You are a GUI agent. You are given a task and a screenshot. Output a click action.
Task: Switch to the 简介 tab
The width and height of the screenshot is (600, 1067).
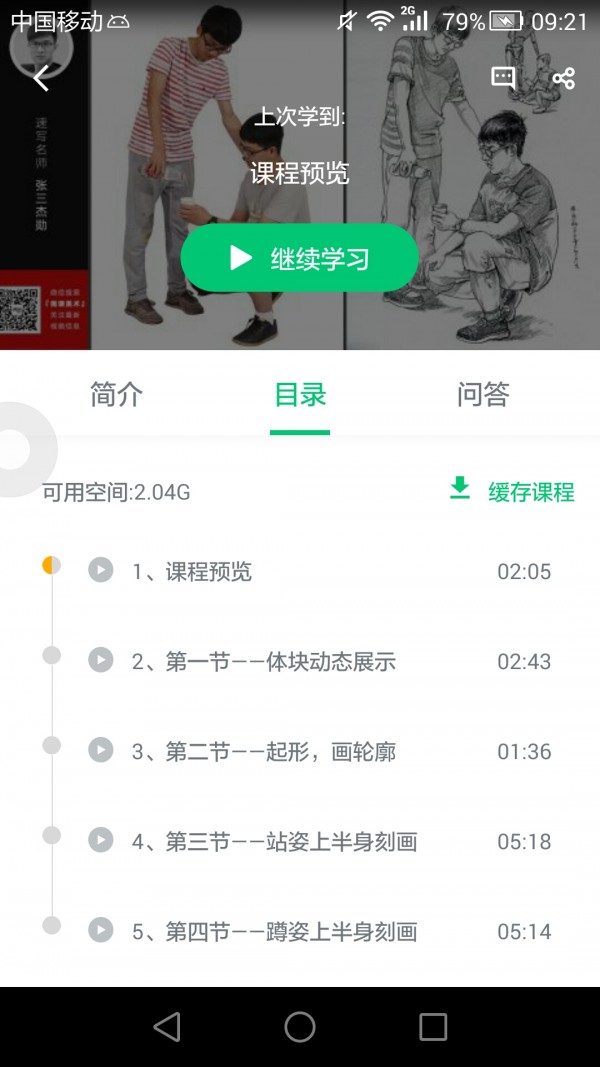(117, 395)
